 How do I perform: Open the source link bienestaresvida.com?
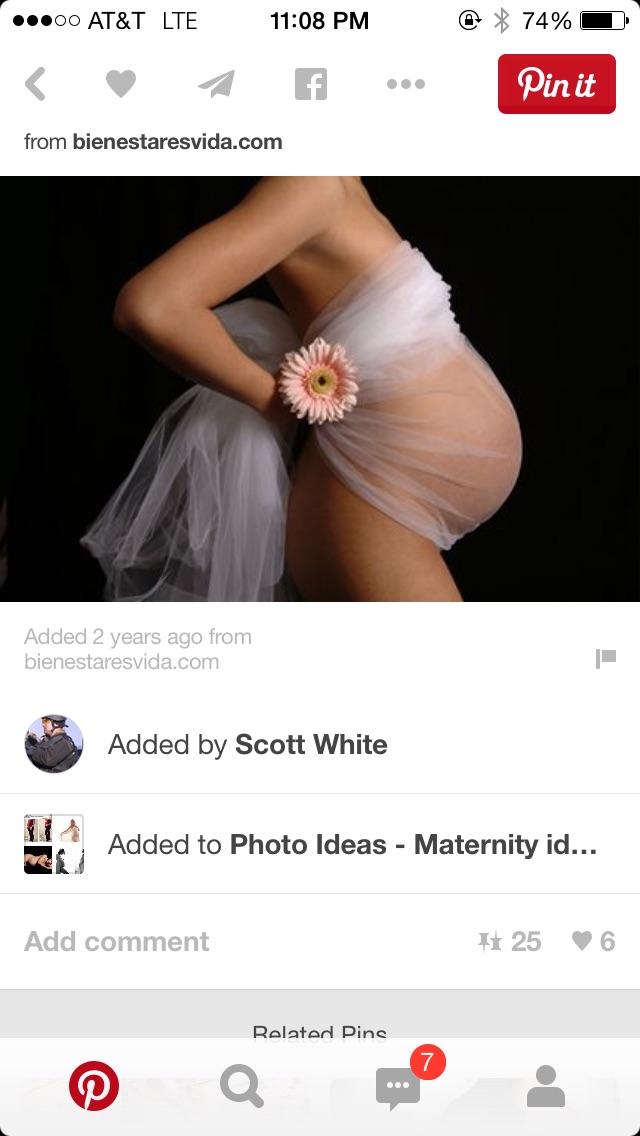point(177,142)
